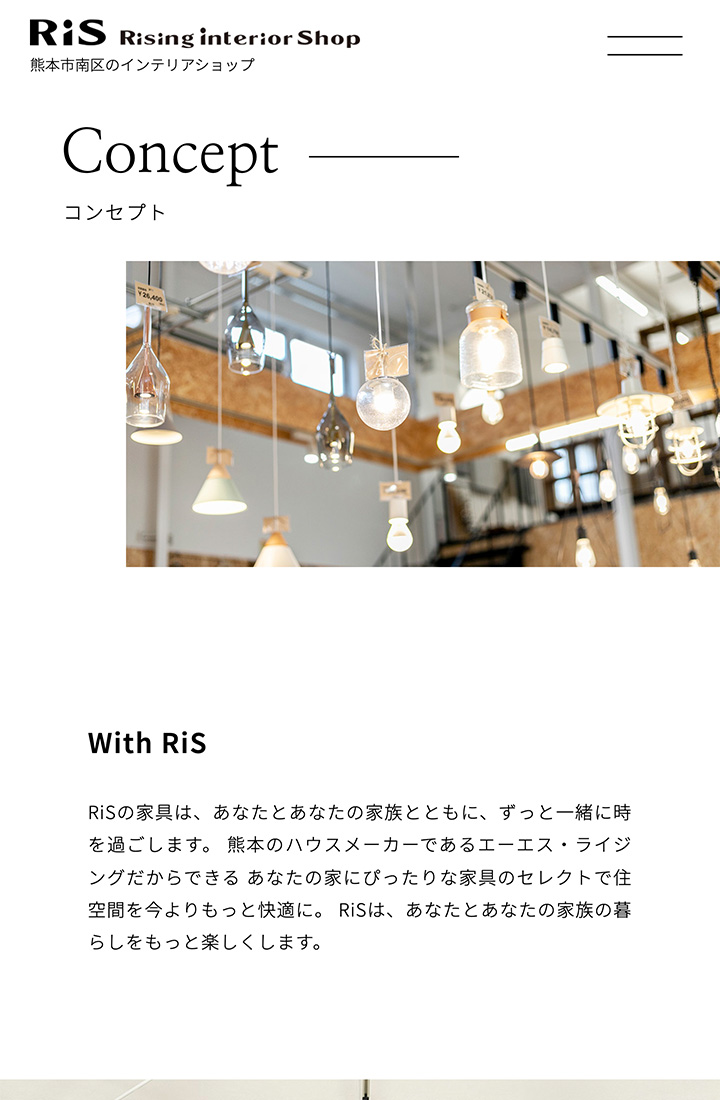This screenshot has height=1100, width=720.
Task: Open the hamburger navigation menu
Action: click(645, 46)
